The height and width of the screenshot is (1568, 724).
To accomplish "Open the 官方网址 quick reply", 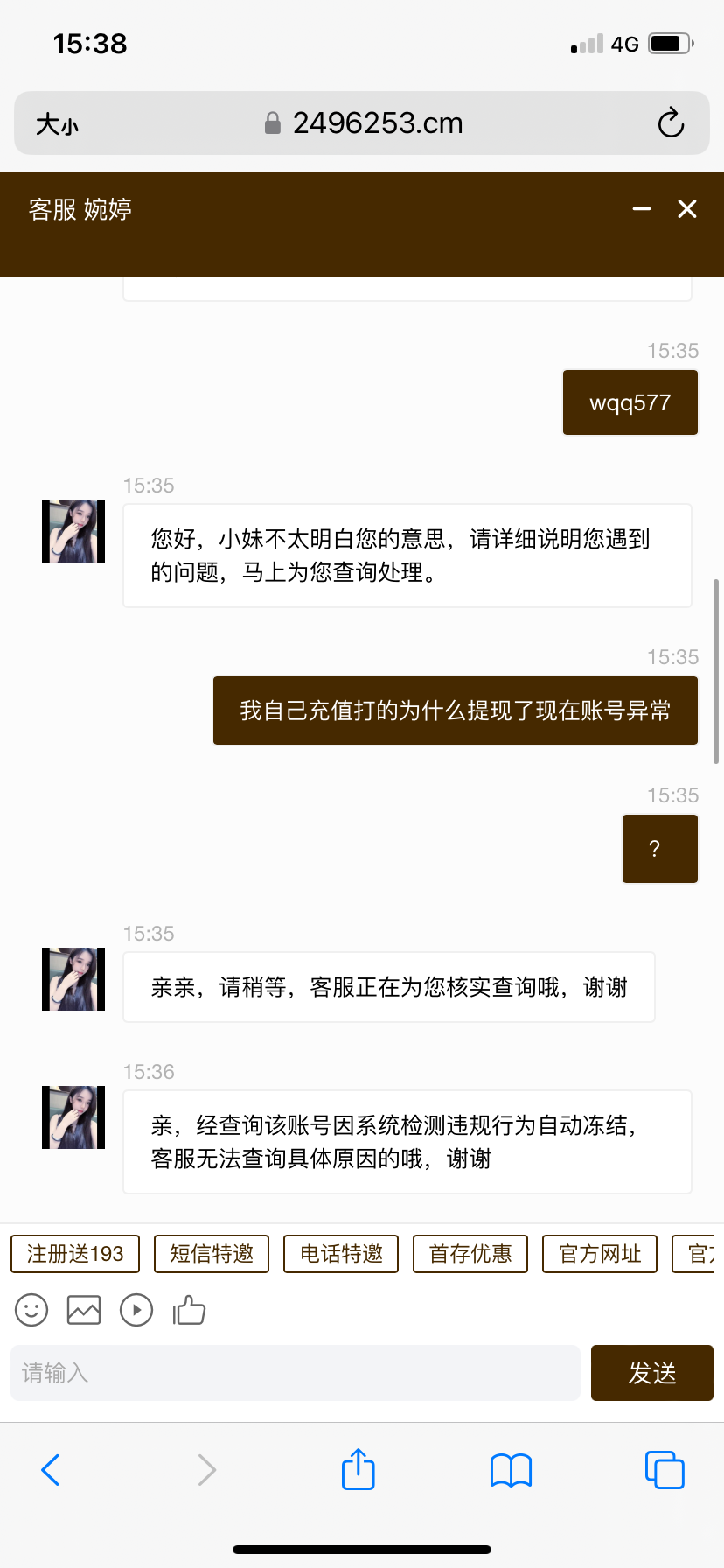I will [600, 1254].
